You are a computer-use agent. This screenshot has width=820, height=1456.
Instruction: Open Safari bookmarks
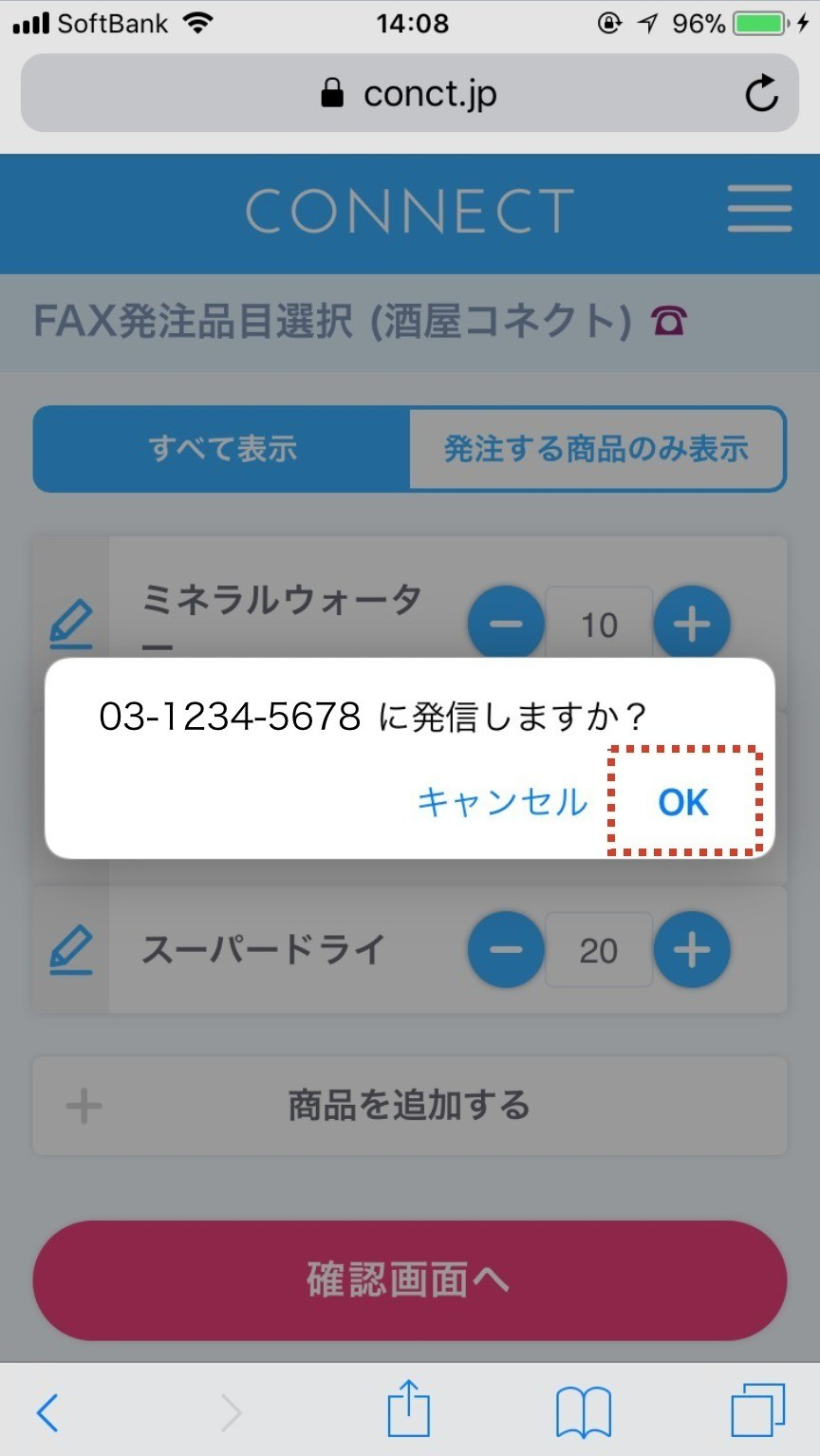coord(583,1412)
